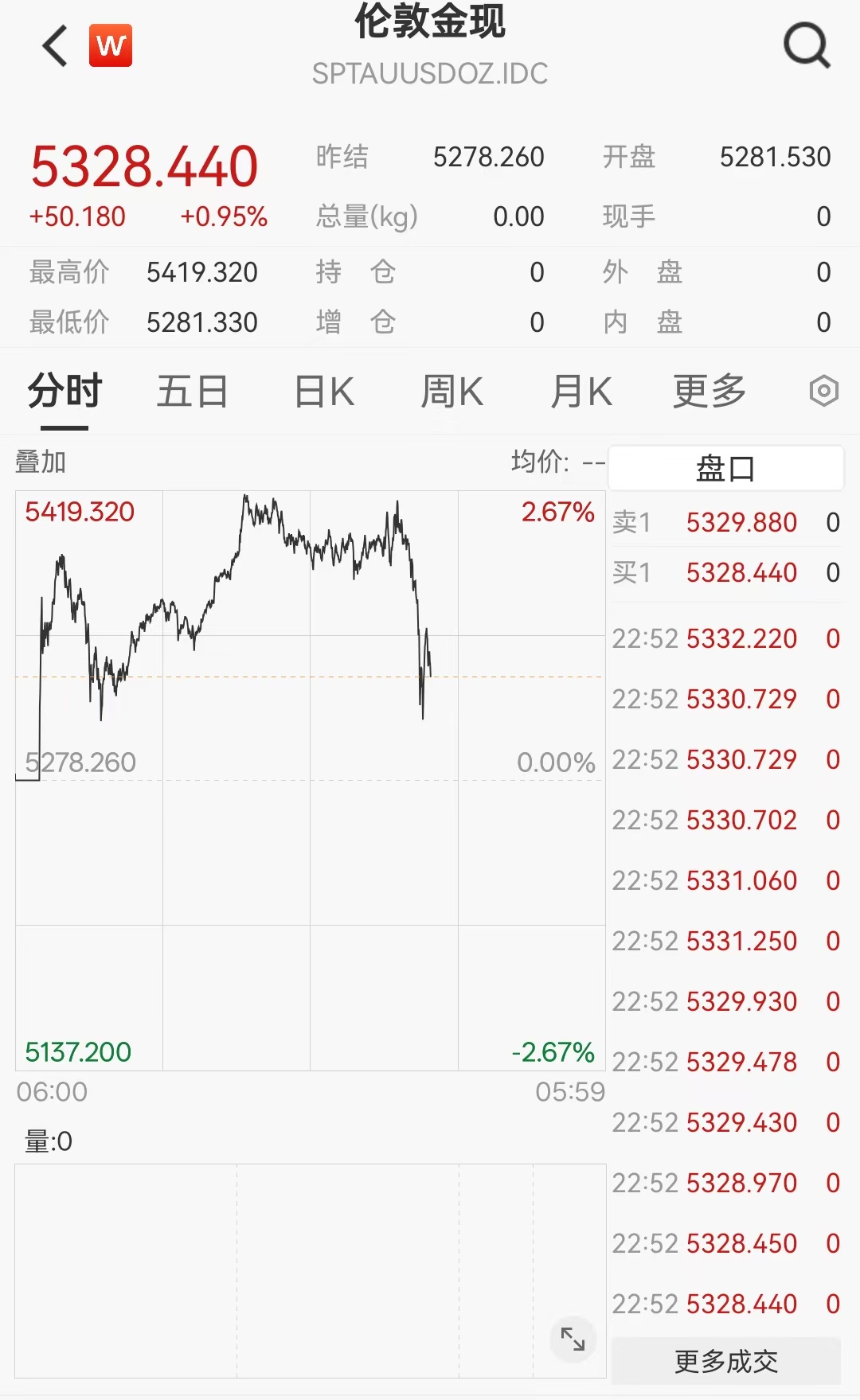Go back using the top-left arrow
The image size is (860, 1400).
point(55,46)
